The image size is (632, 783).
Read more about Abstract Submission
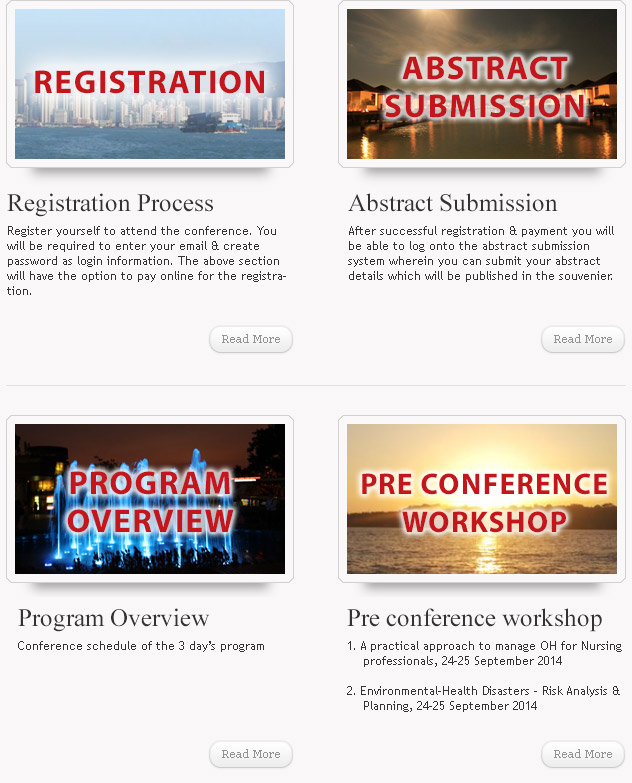pyautogui.click(x=583, y=339)
